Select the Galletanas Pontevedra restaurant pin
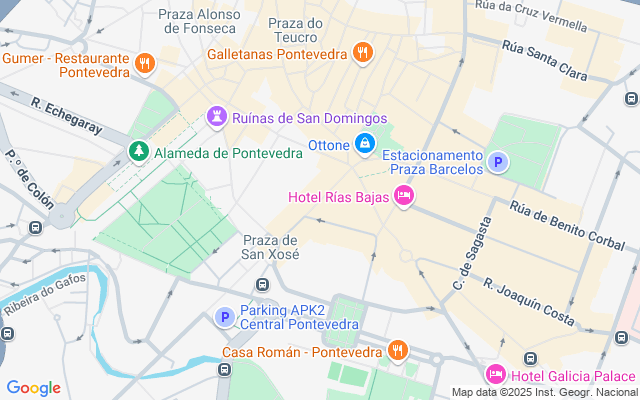 click(363, 53)
